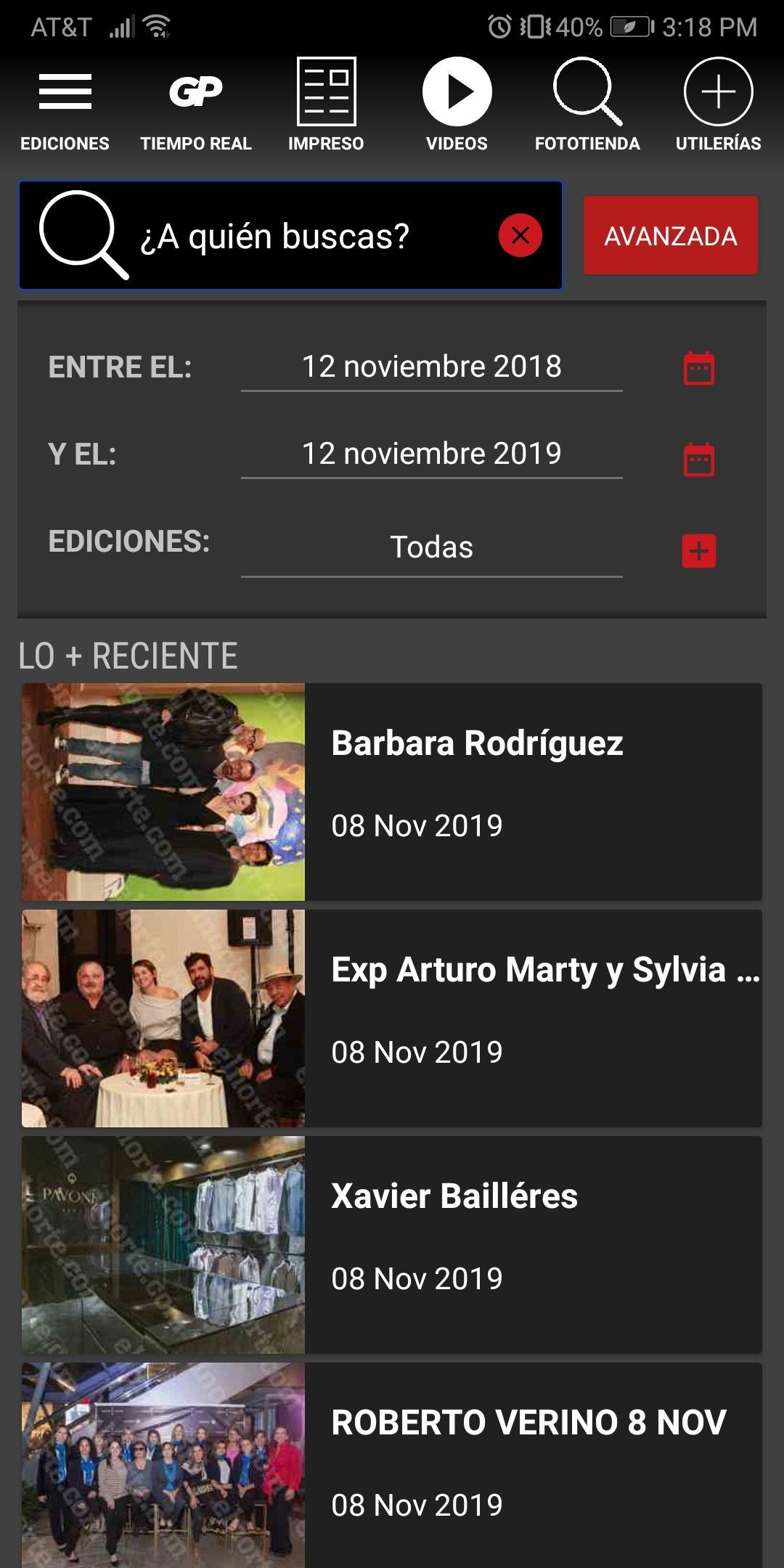
Task: Change the Ediciones value Todas
Action: click(x=432, y=548)
